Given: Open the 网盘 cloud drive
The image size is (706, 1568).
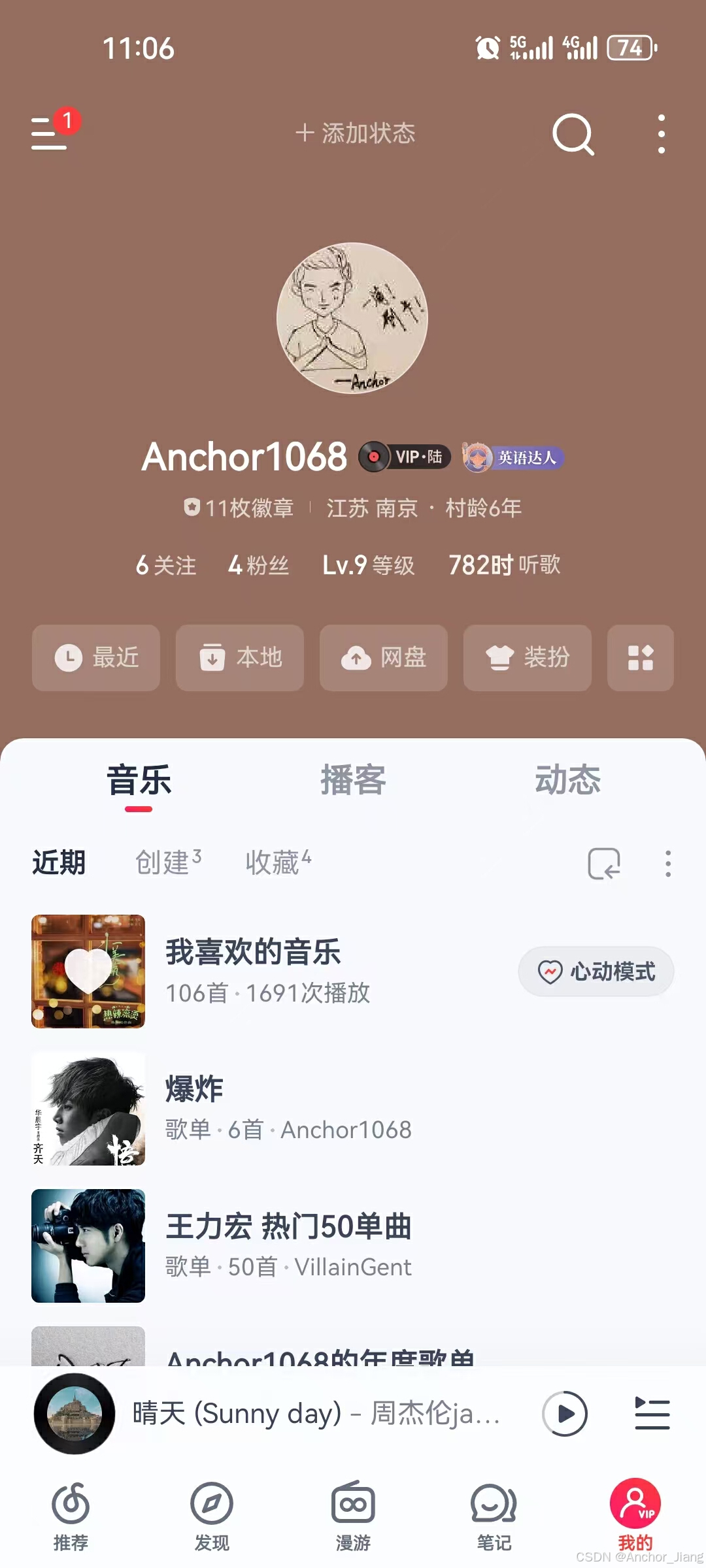Looking at the screenshot, I should tap(384, 657).
